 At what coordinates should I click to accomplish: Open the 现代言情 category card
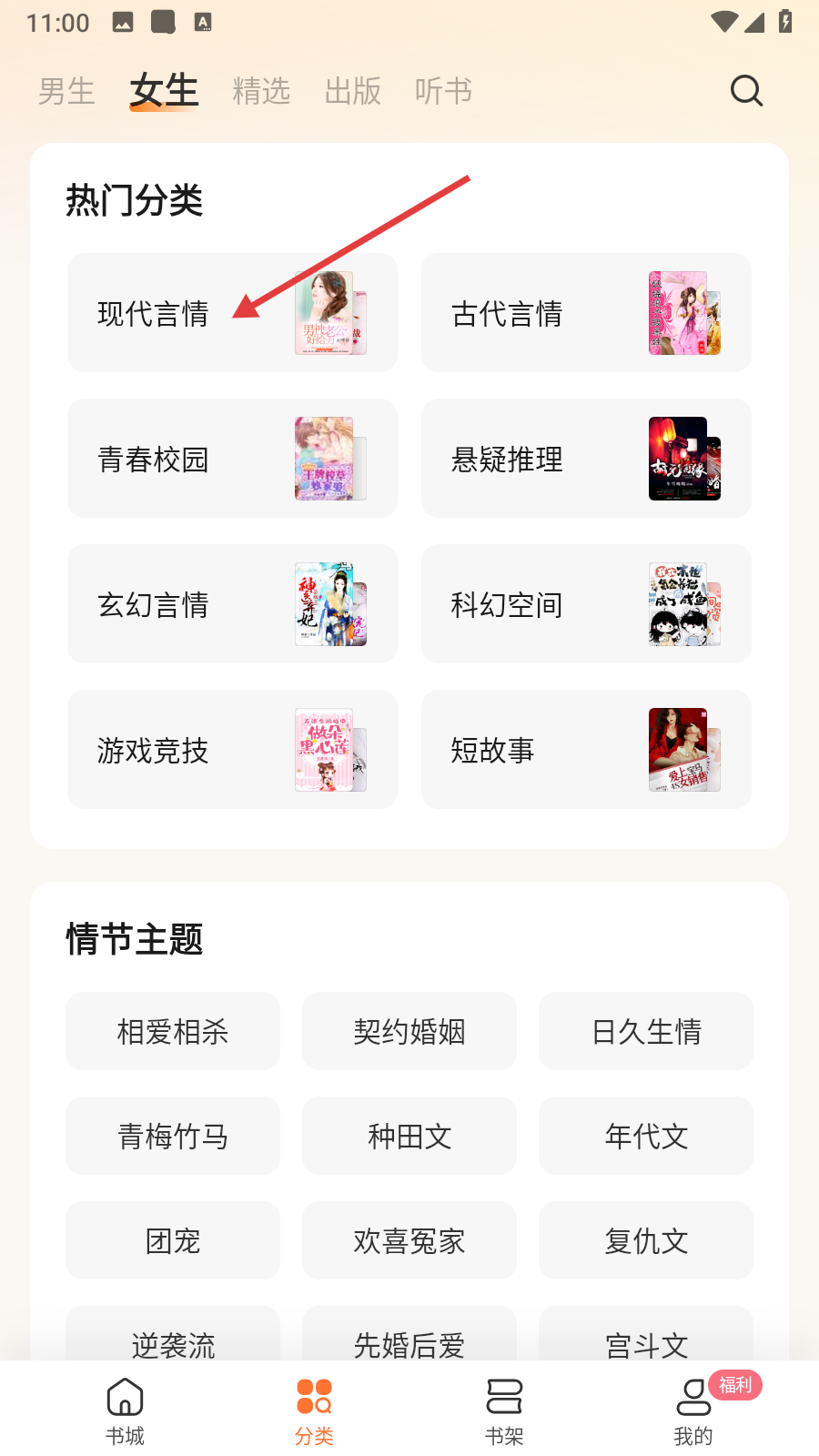[232, 312]
